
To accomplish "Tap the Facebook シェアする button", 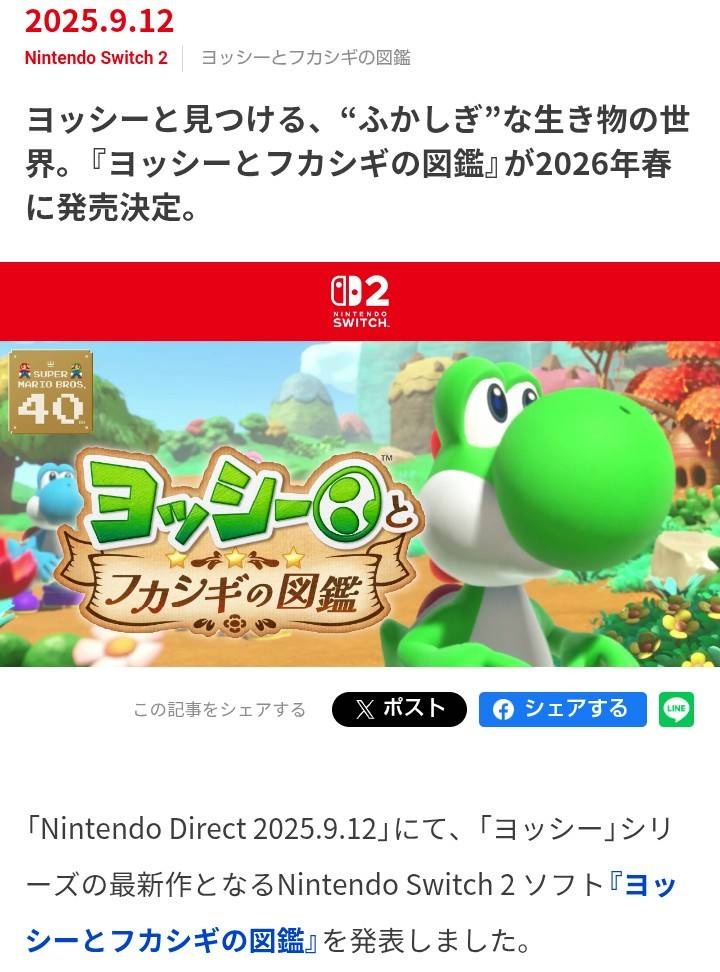I will [562, 709].
